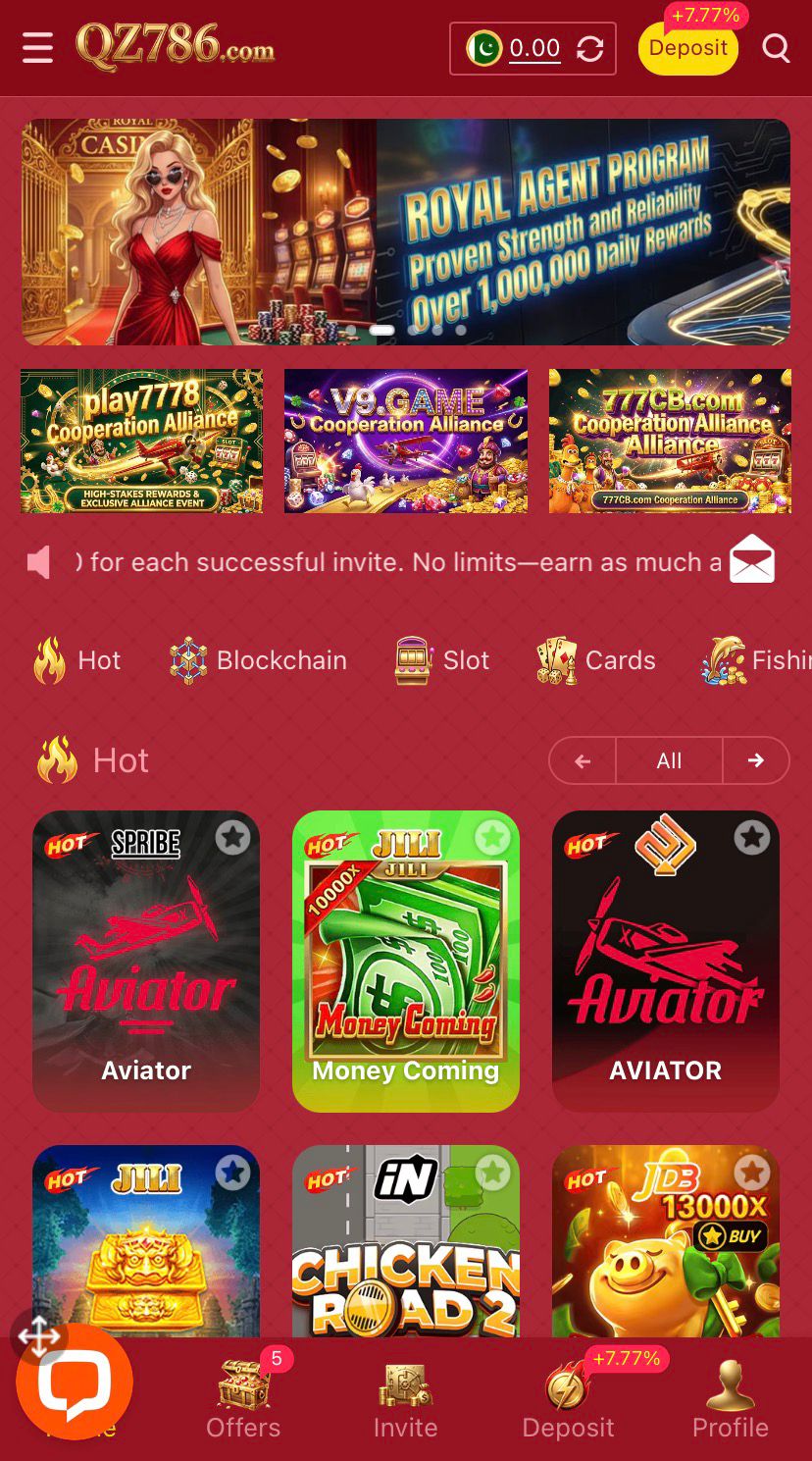Open the hamburger drawer menu
Screen dimensions: 812x1461
37,47
